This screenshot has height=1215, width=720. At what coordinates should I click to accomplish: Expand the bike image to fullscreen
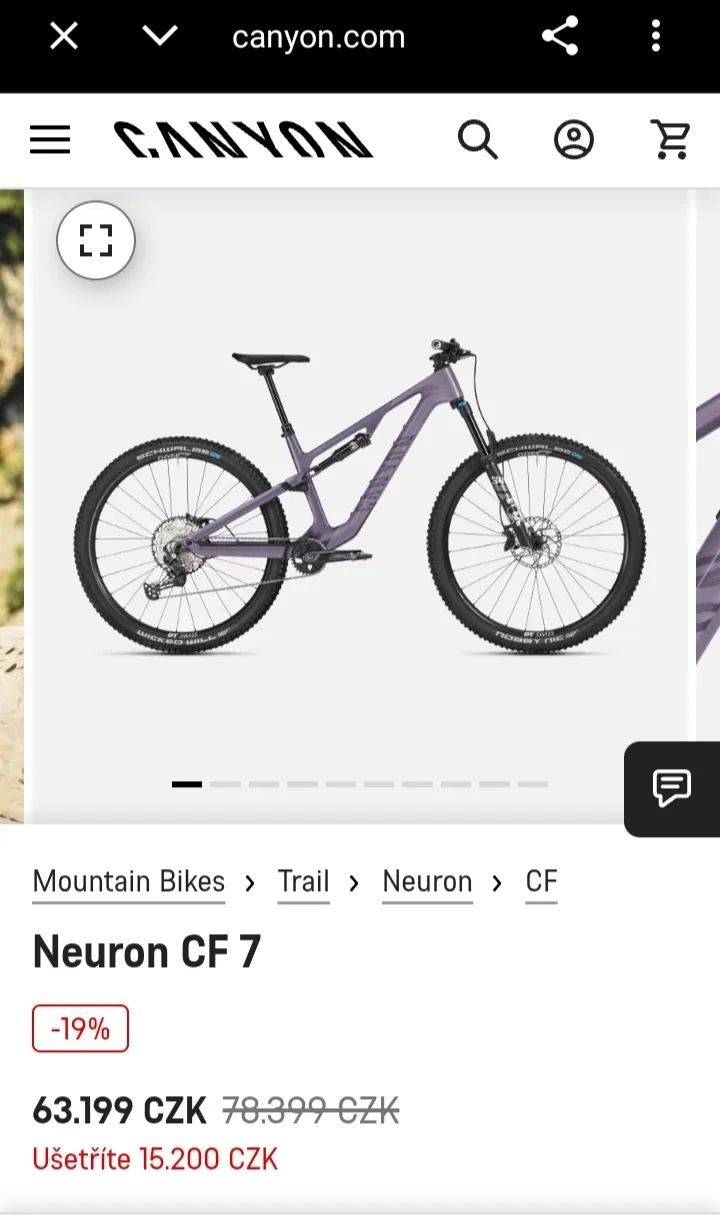[x=94, y=241]
